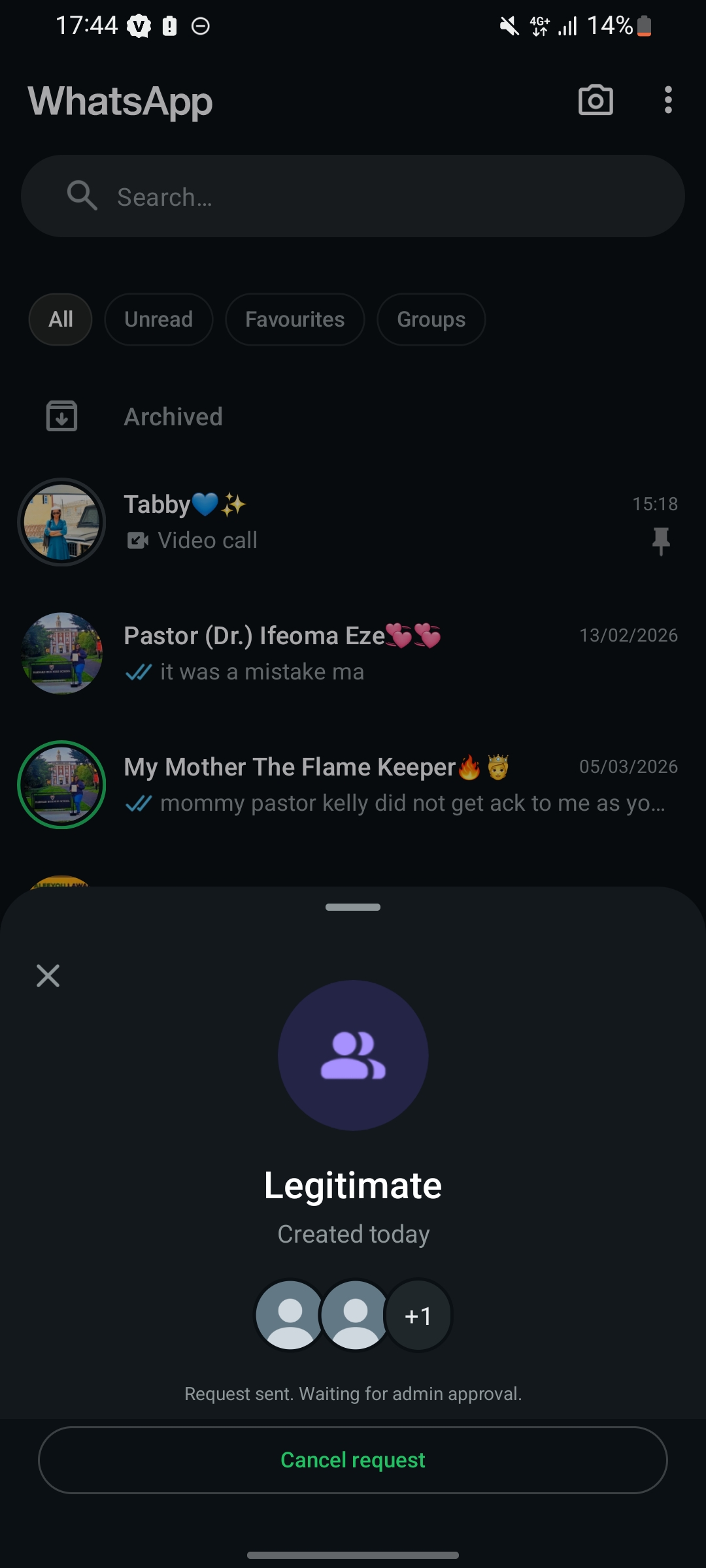Show Favourites chats only
This screenshot has width=706, height=1568.
pyautogui.click(x=295, y=319)
